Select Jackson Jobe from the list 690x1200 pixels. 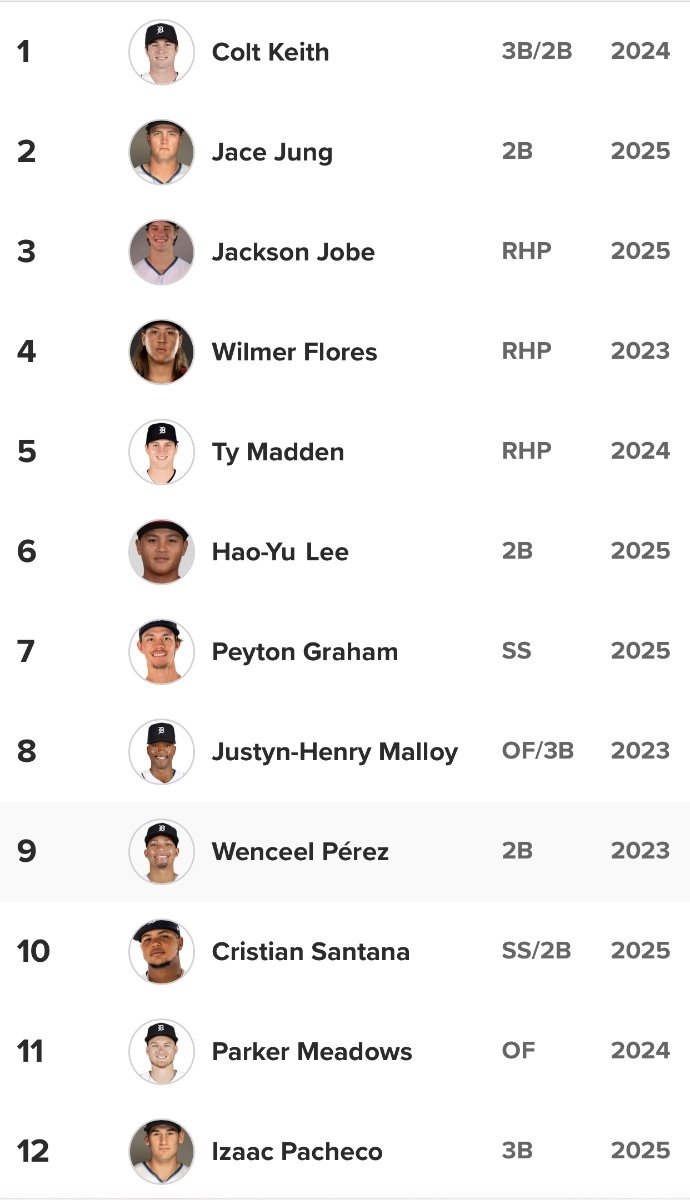(345, 252)
